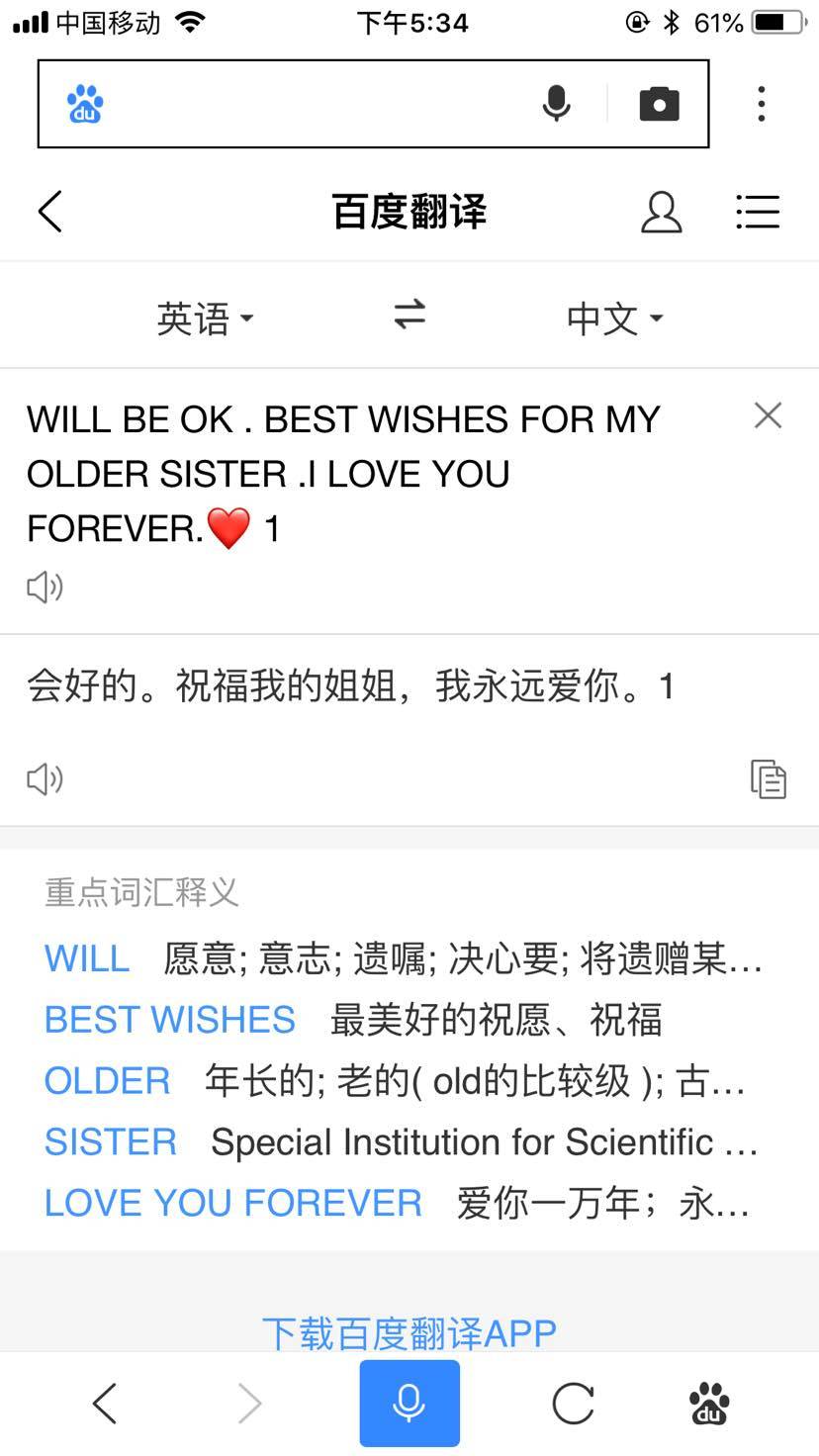Viewport: 819px width, 1456px height.
Task: Play audio of the English source text
Action: pyautogui.click(x=45, y=588)
